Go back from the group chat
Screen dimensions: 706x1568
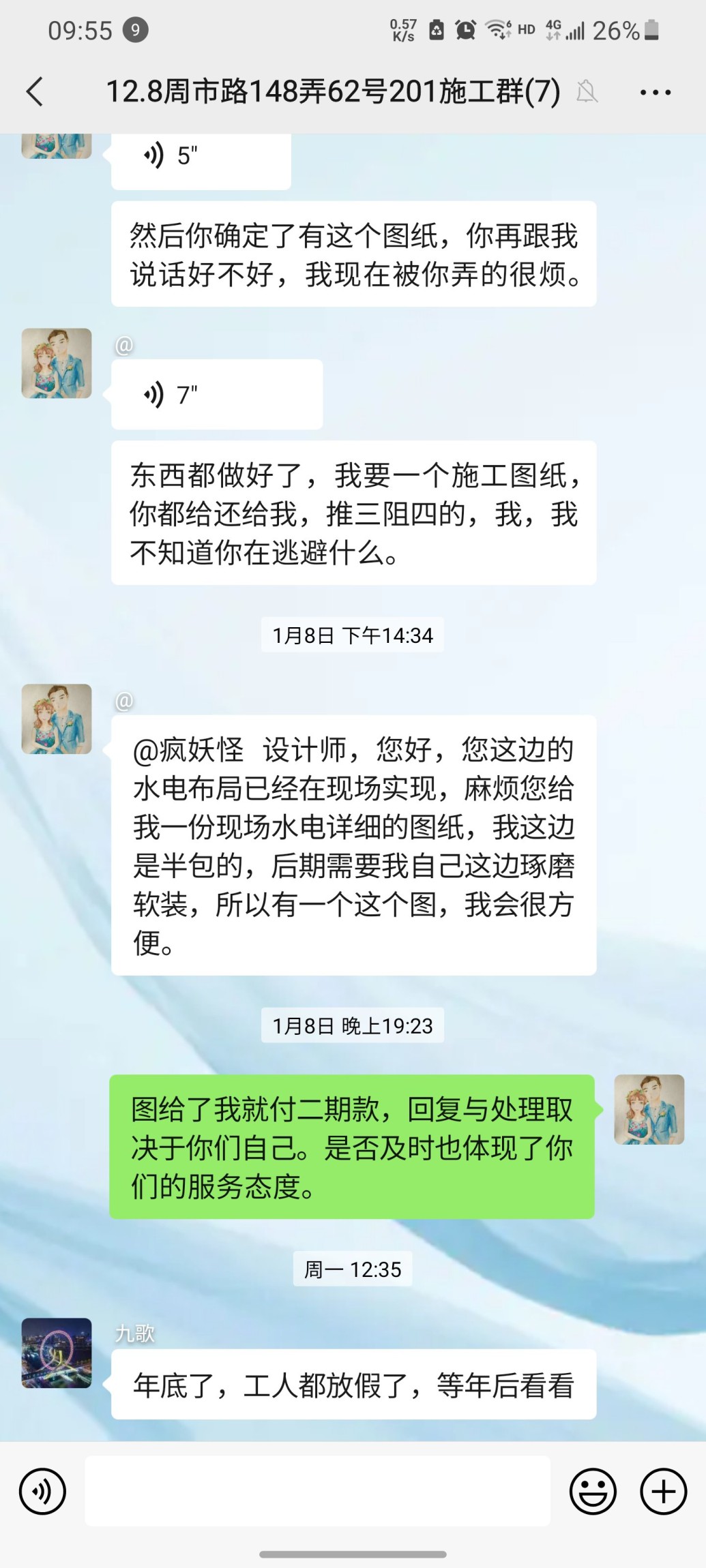click(x=35, y=92)
